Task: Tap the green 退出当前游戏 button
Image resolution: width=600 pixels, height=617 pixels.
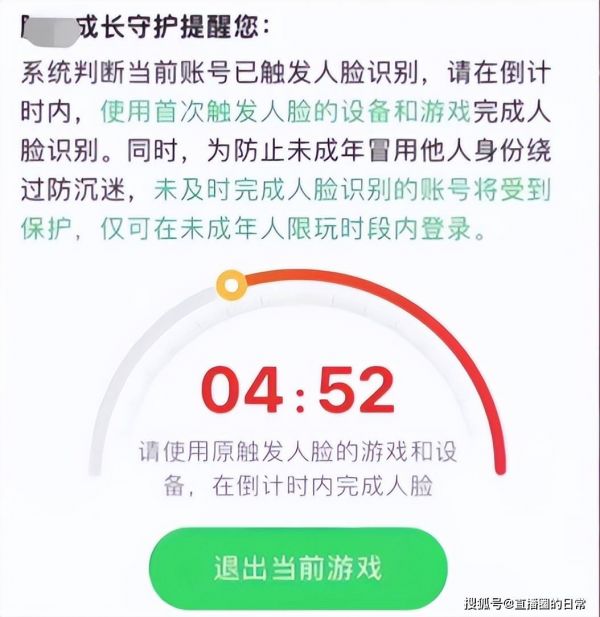Action: [298, 569]
